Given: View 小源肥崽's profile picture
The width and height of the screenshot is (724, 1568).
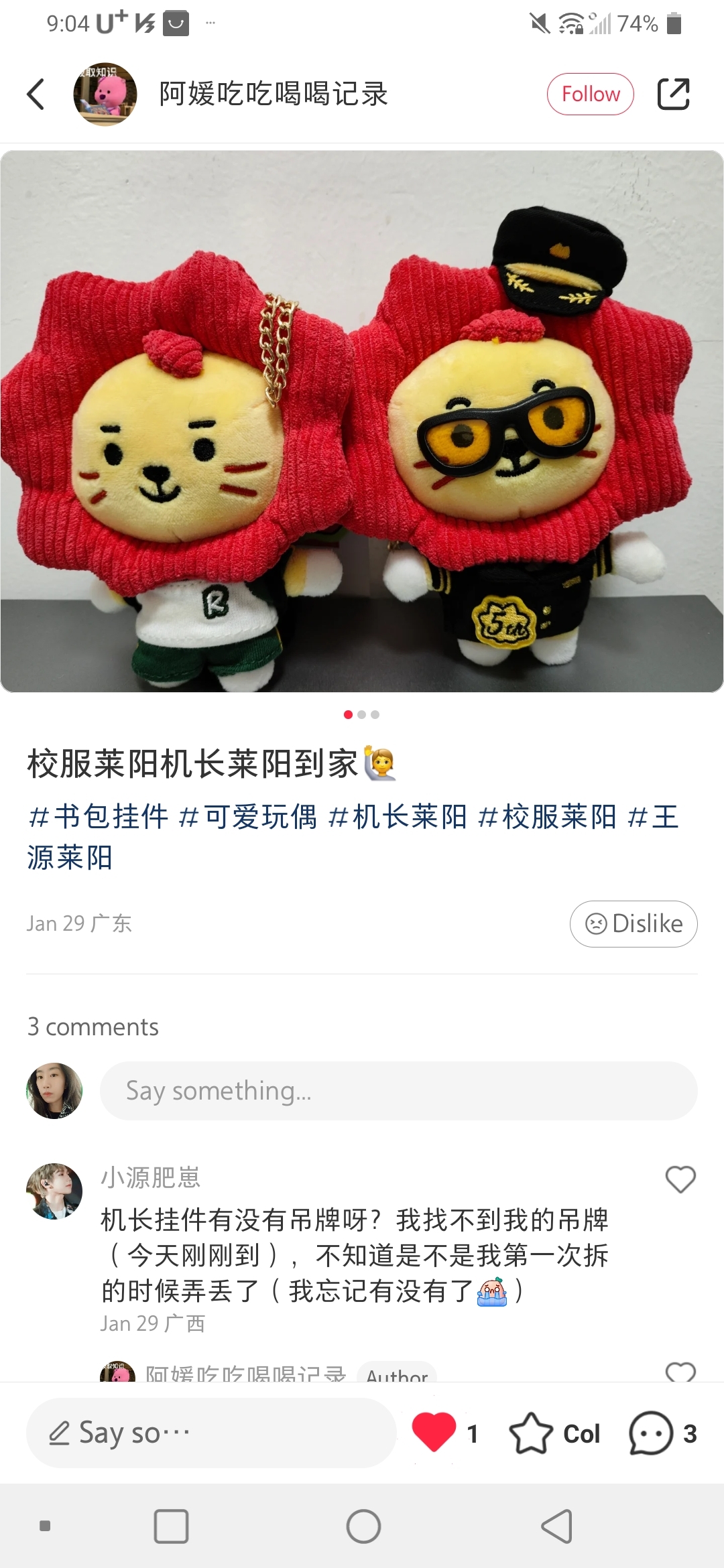Looking at the screenshot, I should [54, 1191].
